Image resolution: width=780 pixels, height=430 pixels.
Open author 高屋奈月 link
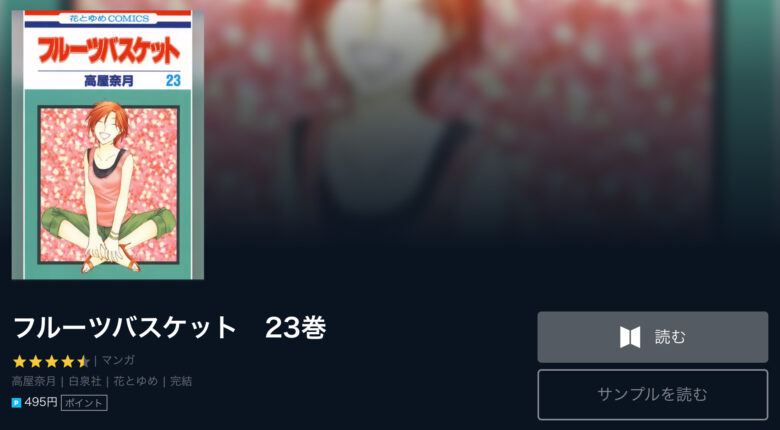point(34,381)
